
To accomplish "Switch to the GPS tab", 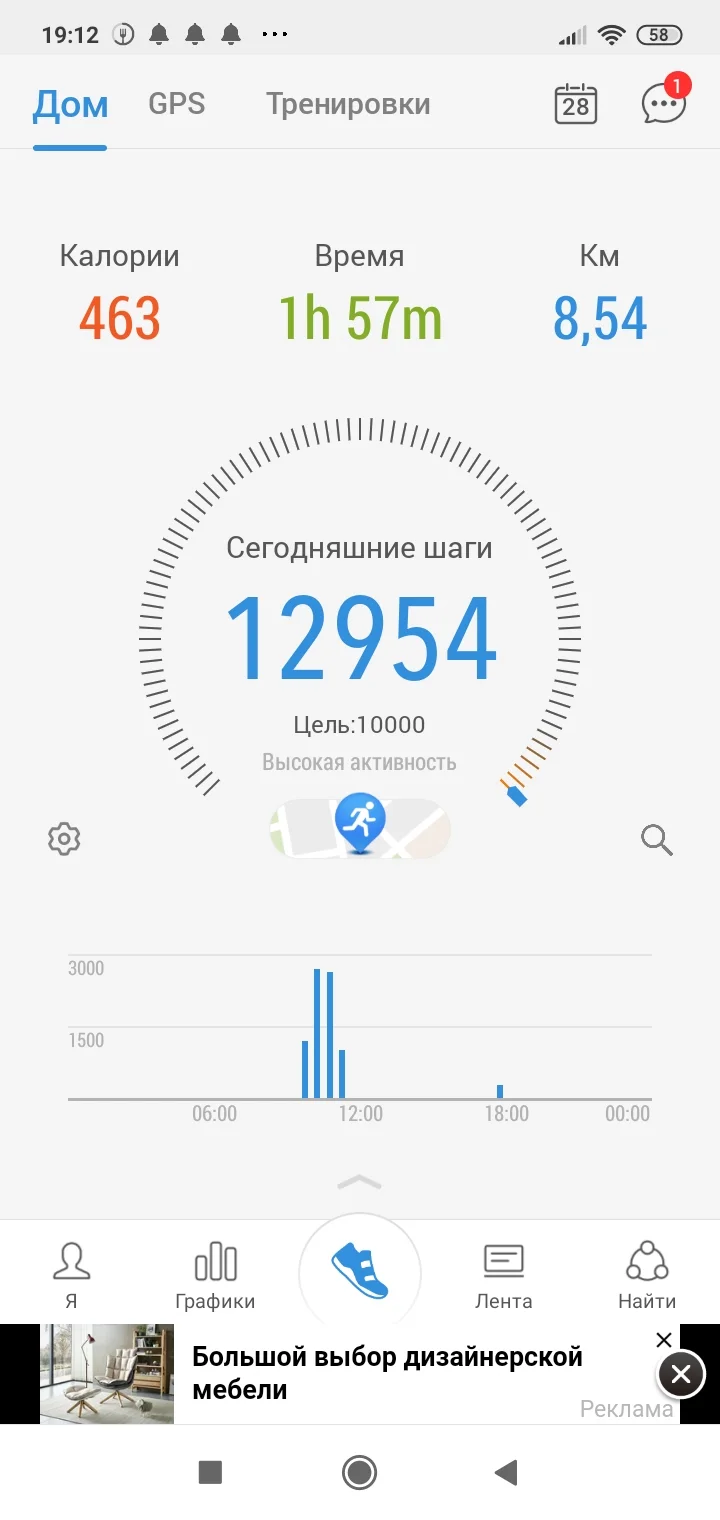I will [x=177, y=104].
